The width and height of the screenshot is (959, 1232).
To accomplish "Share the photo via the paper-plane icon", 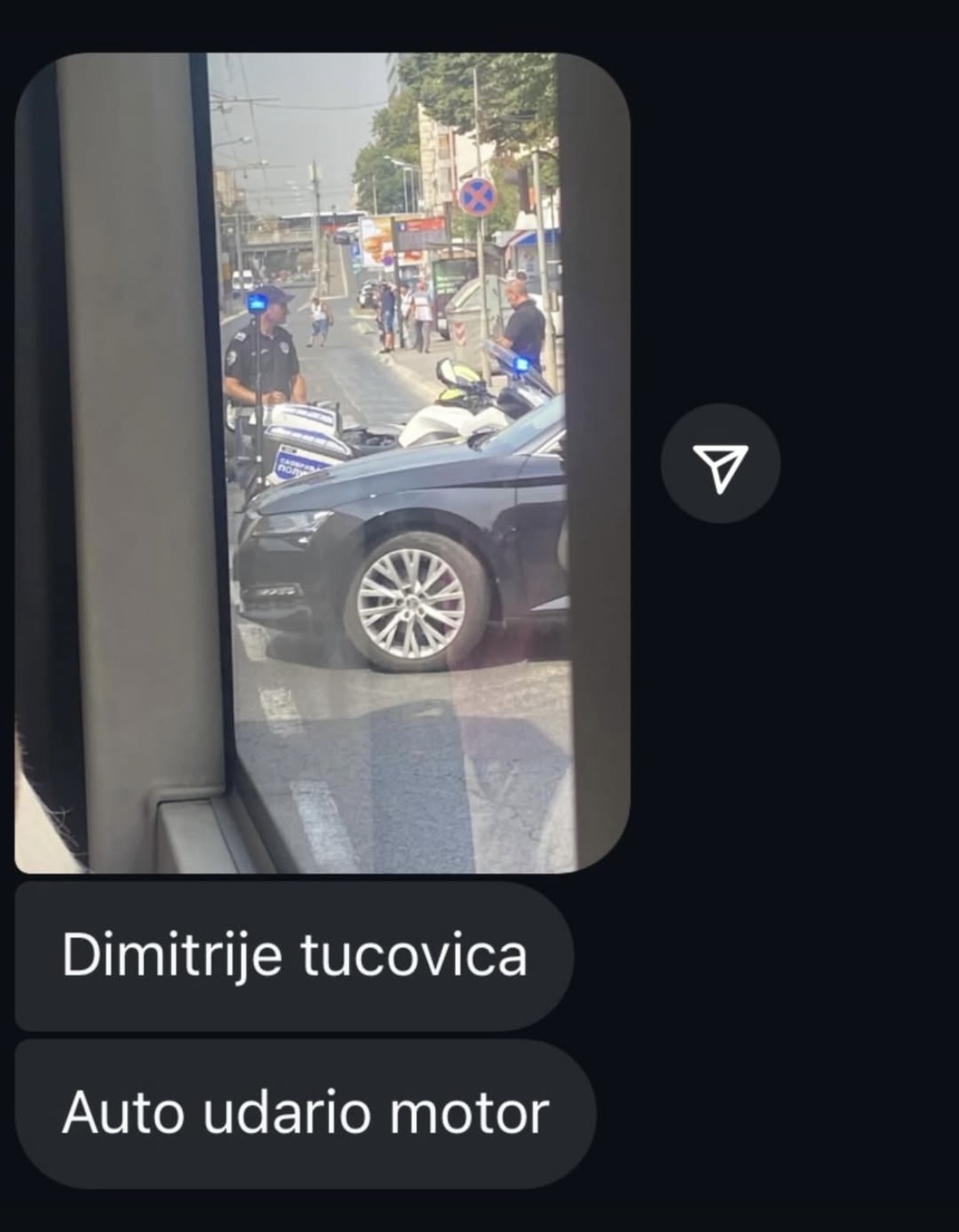I will click(x=720, y=464).
